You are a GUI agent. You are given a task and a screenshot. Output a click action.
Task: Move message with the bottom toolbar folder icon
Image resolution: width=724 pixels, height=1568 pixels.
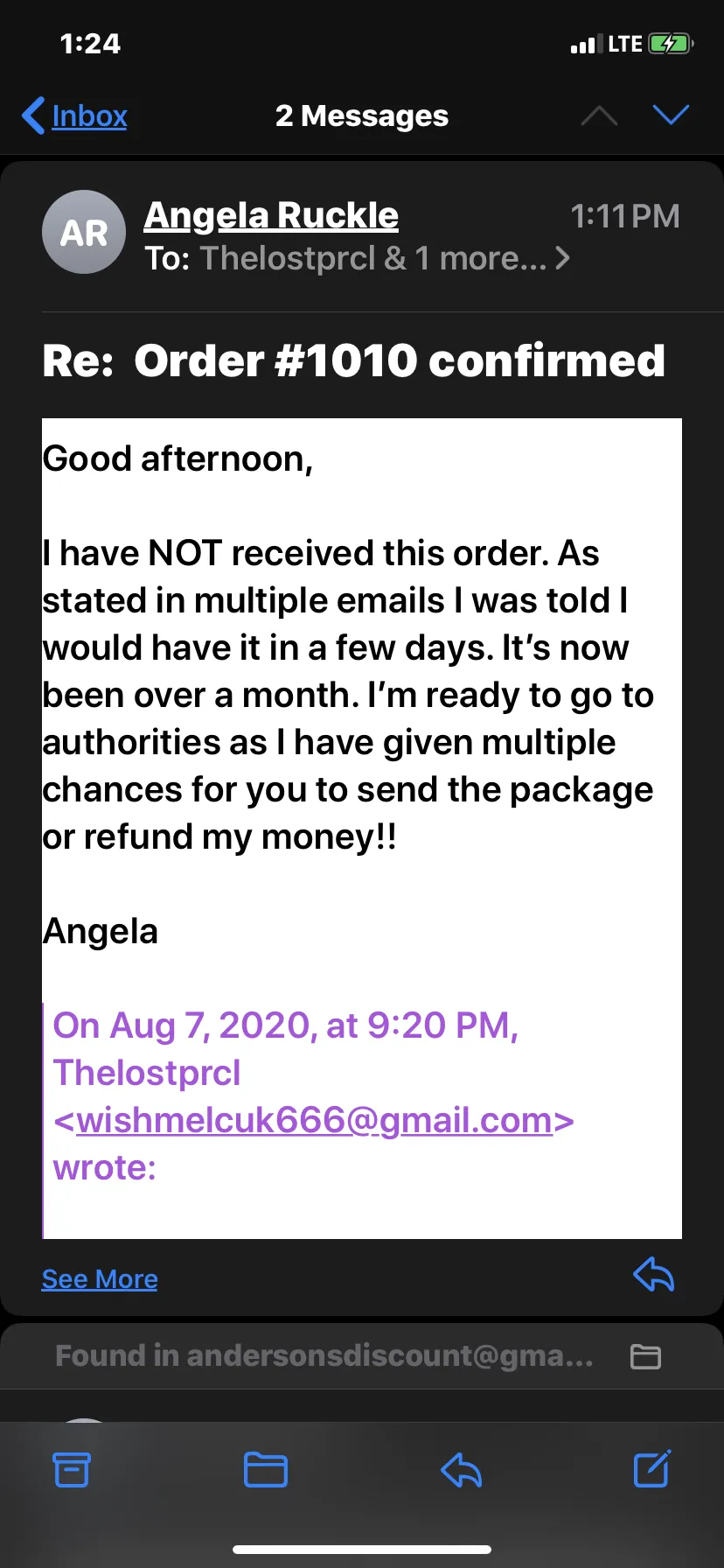(x=266, y=1470)
